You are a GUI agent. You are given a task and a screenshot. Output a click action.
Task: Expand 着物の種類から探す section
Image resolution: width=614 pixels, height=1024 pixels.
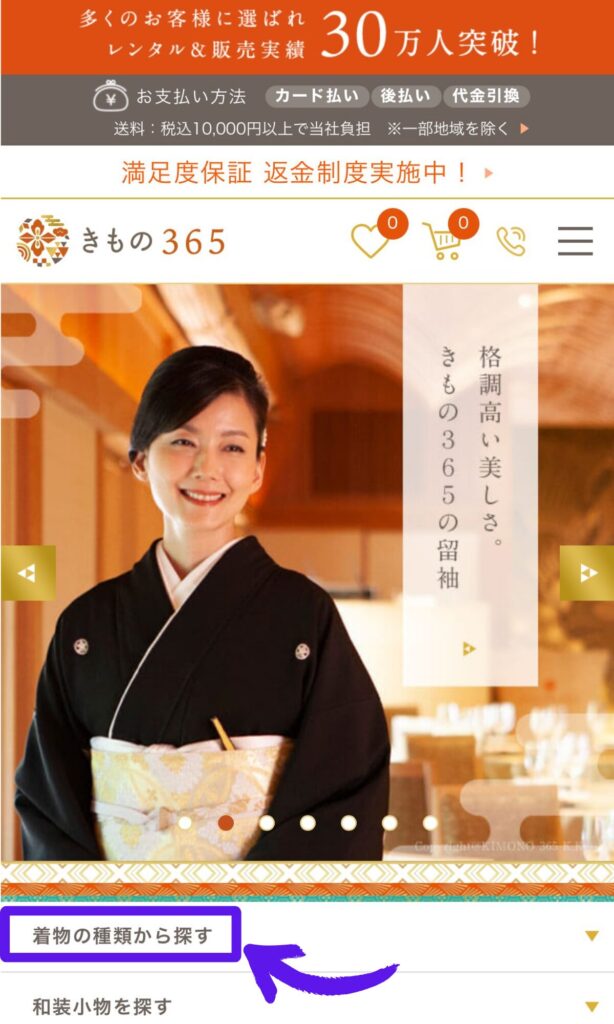(x=307, y=936)
